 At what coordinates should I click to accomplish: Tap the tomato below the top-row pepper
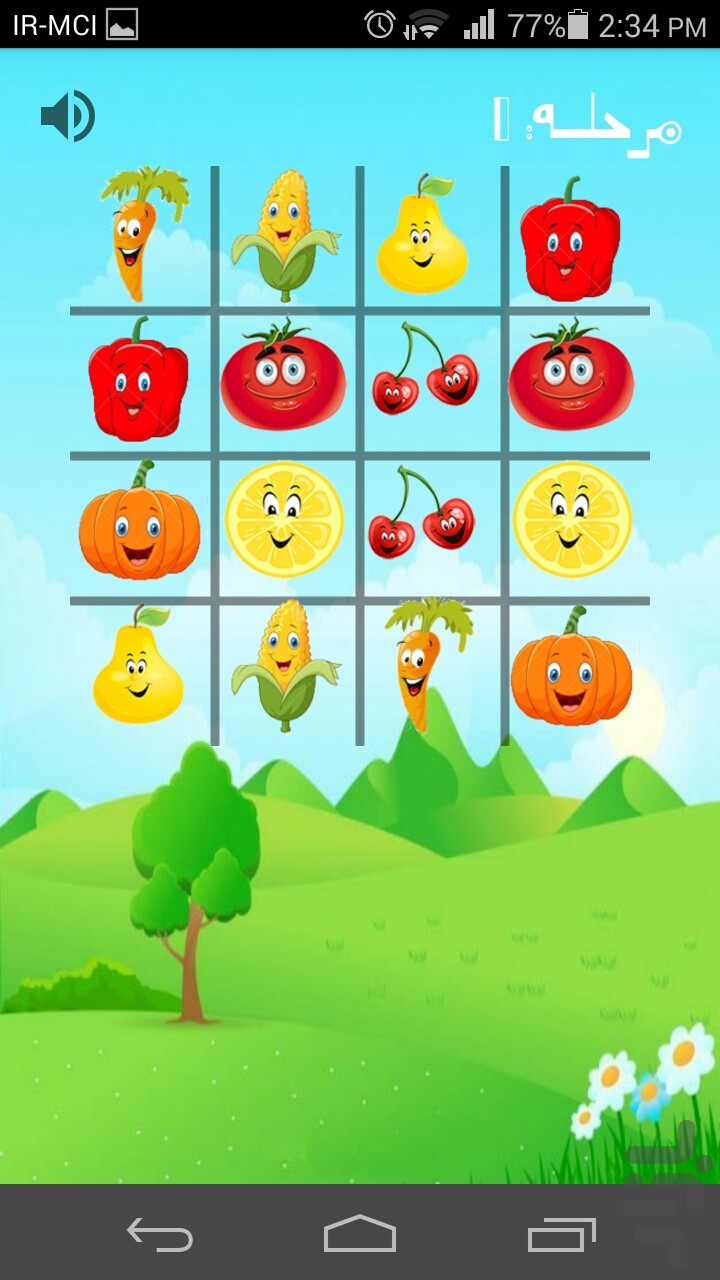coord(571,376)
